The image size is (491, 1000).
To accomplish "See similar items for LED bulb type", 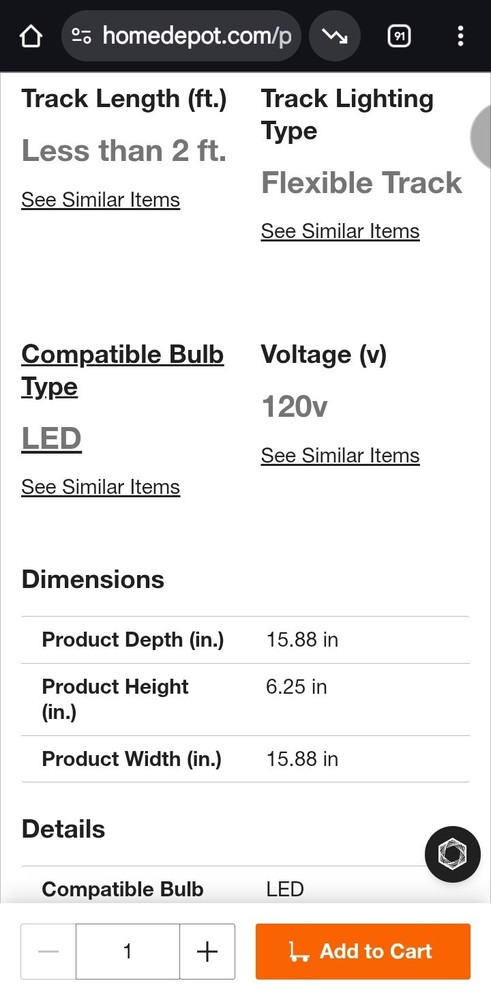I will click(x=101, y=487).
